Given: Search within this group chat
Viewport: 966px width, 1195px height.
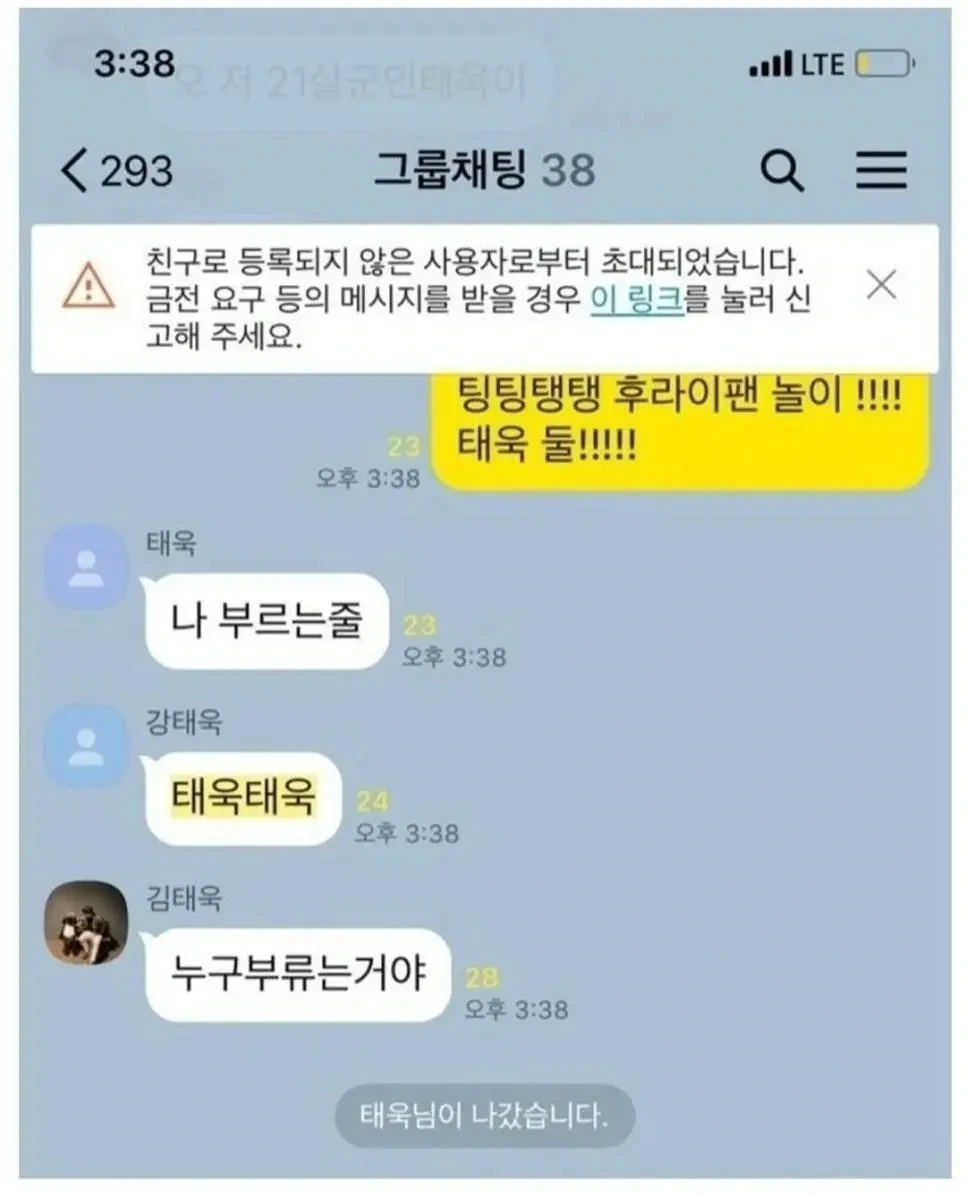Looking at the screenshot, I should (781, 172).
